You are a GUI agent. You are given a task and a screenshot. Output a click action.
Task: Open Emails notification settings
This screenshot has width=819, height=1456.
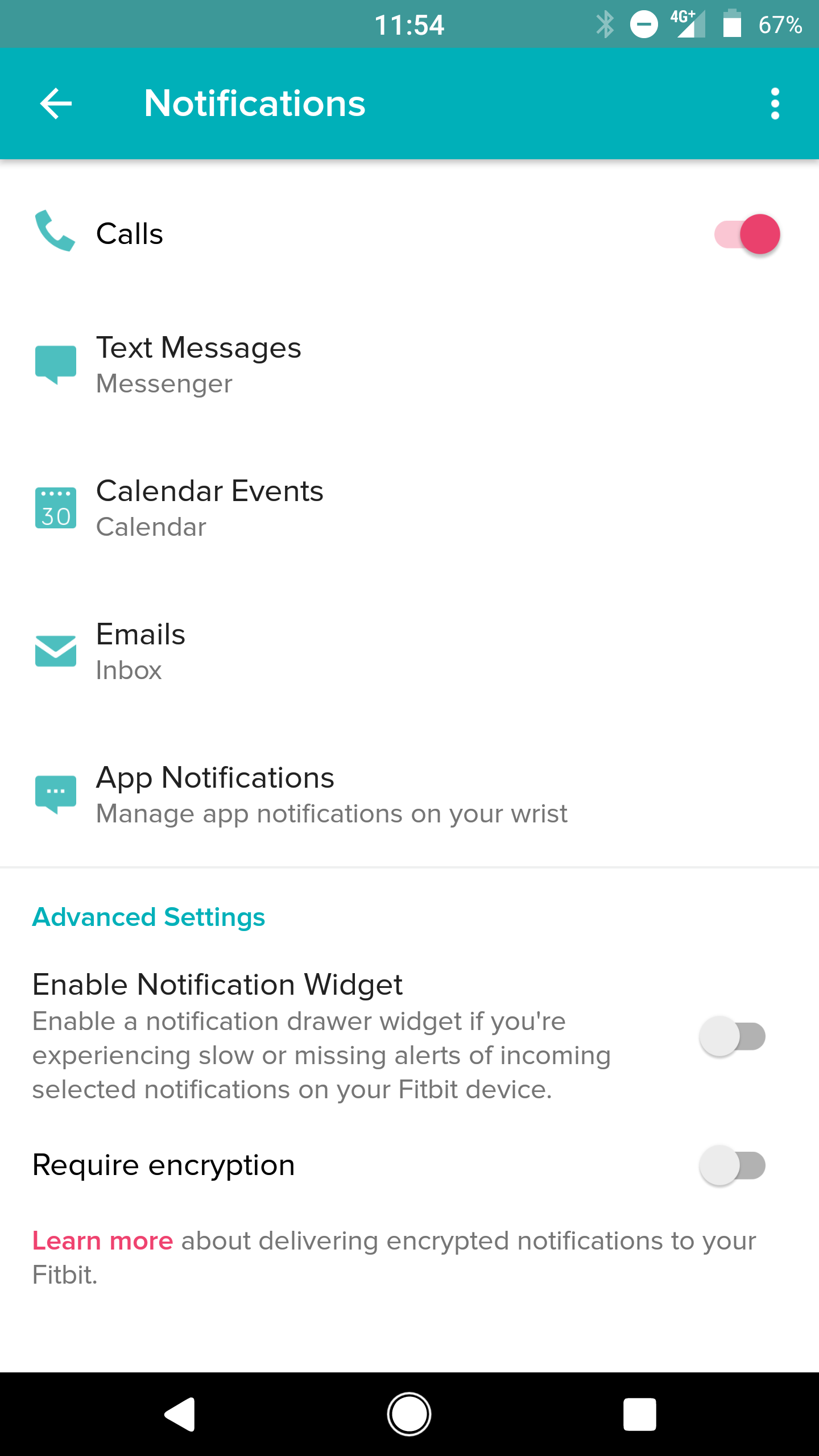[x=409, y=652]
